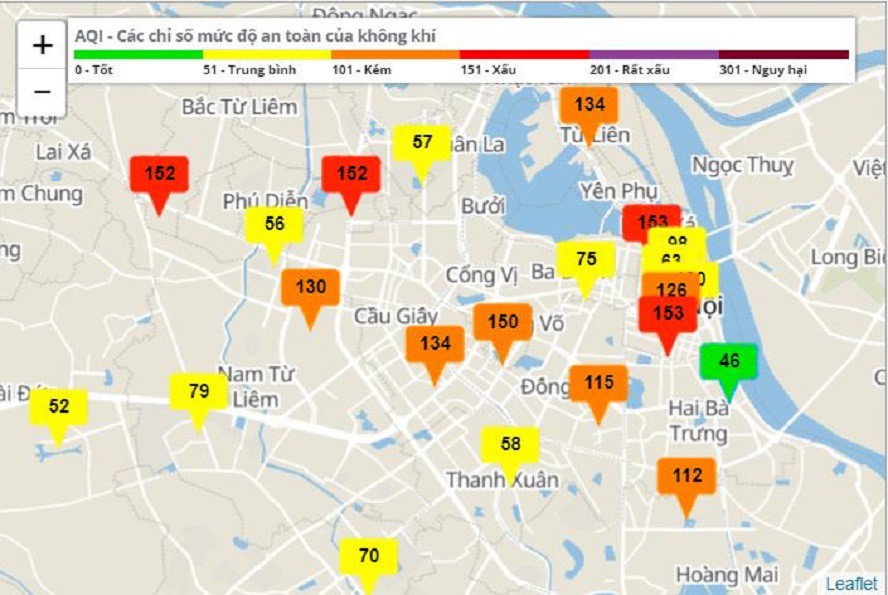
Task: Open the AQI 58 marker near Thanh Xuân
Action: (510, 445)
